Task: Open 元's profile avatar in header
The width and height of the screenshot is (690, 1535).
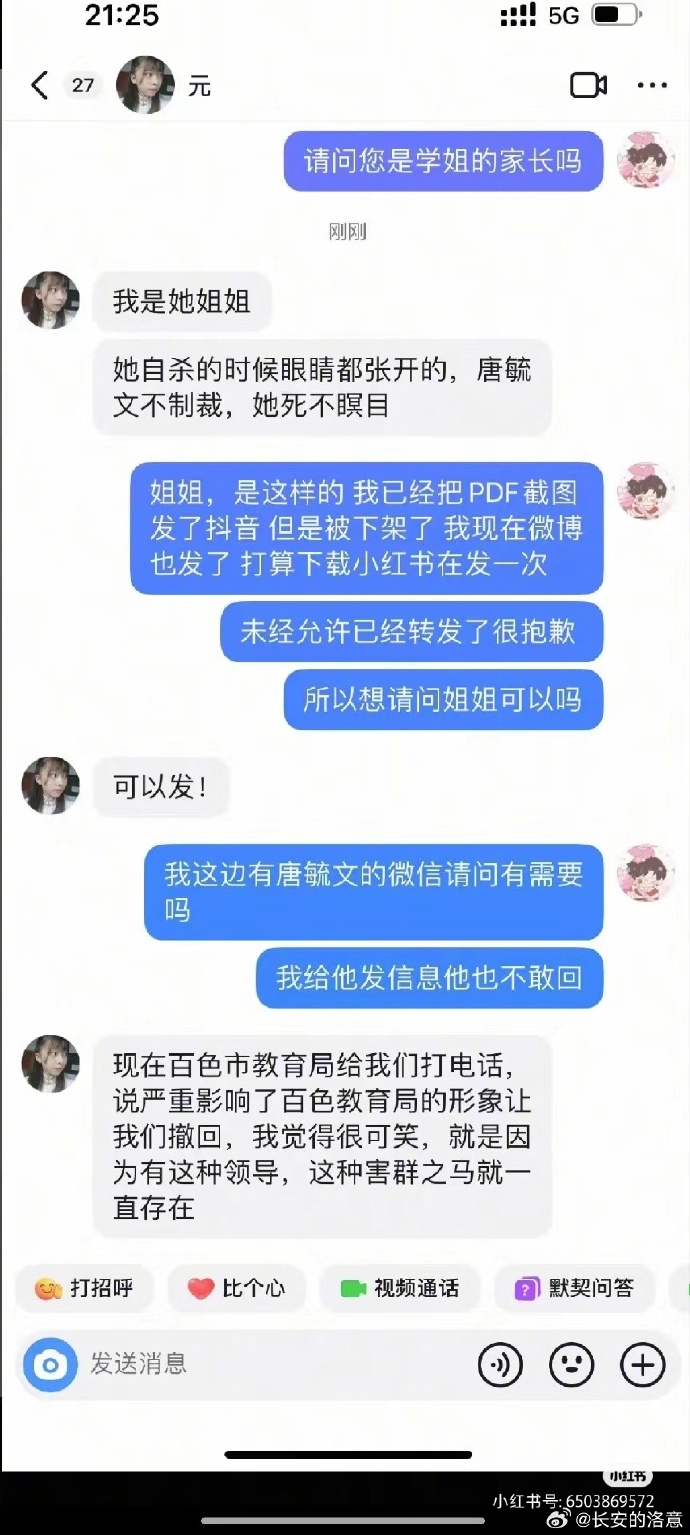Action: [146, 86]
